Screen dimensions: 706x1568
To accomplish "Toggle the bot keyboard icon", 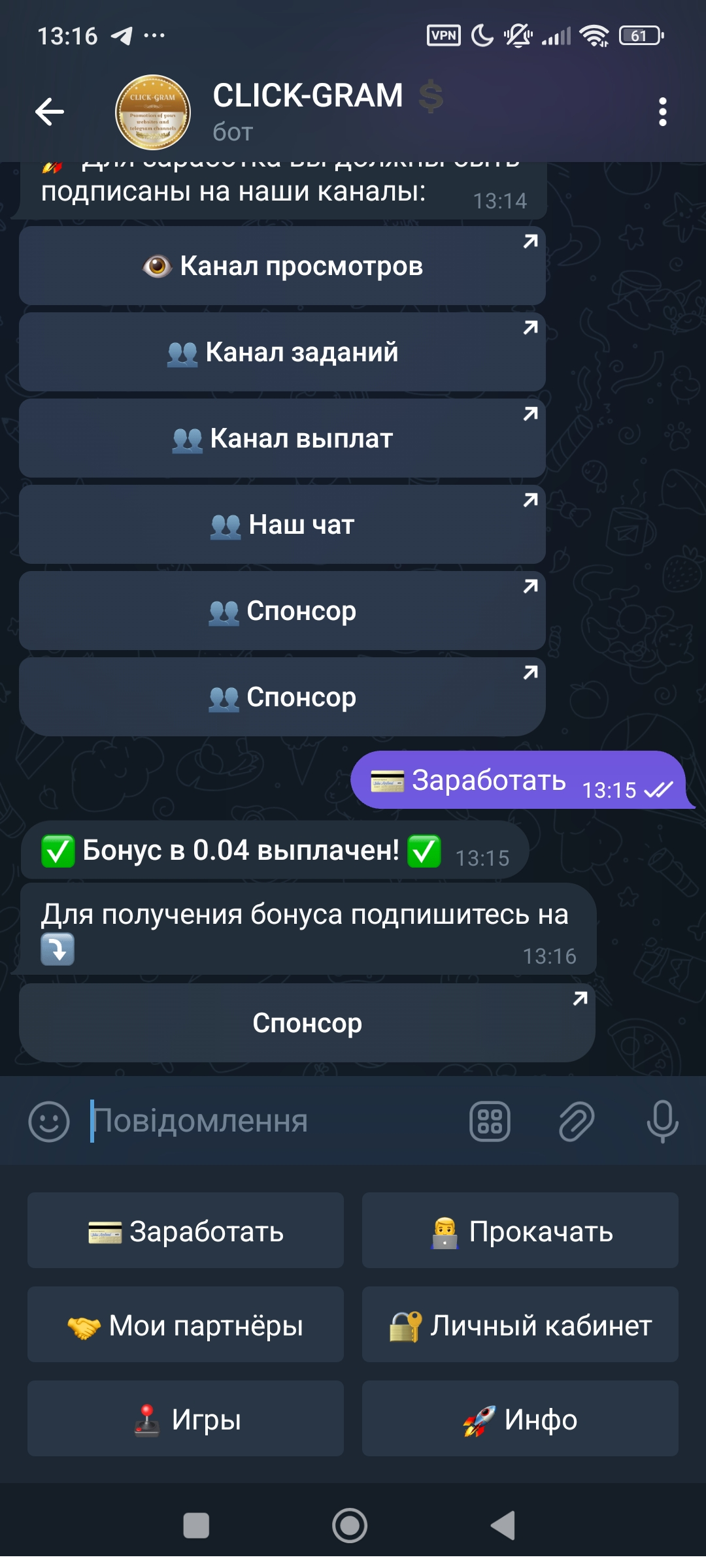I will tap(490, 1122).
